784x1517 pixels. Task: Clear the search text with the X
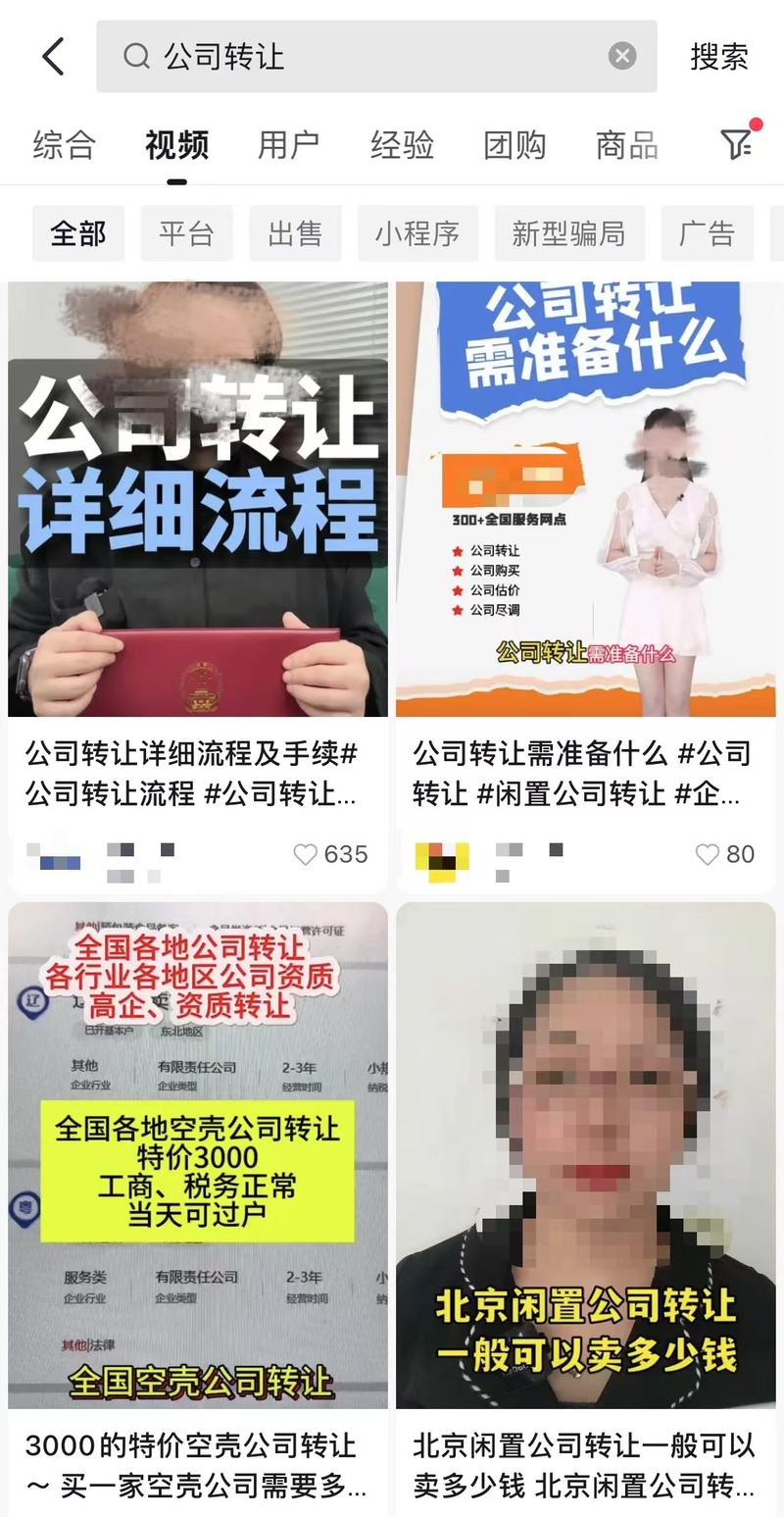click(x=621, y=57)
